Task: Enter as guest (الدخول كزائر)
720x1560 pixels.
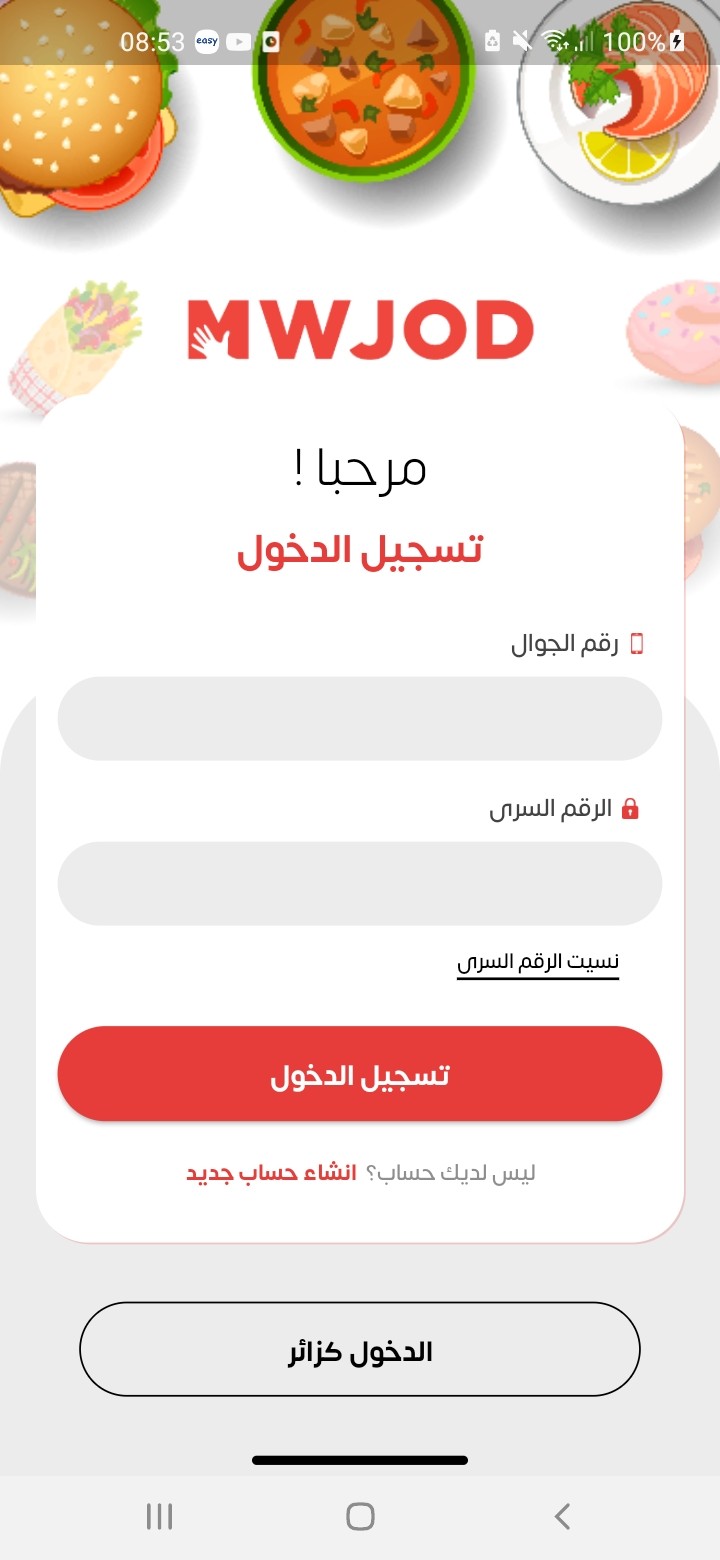Action: (x=360, y=1349)
